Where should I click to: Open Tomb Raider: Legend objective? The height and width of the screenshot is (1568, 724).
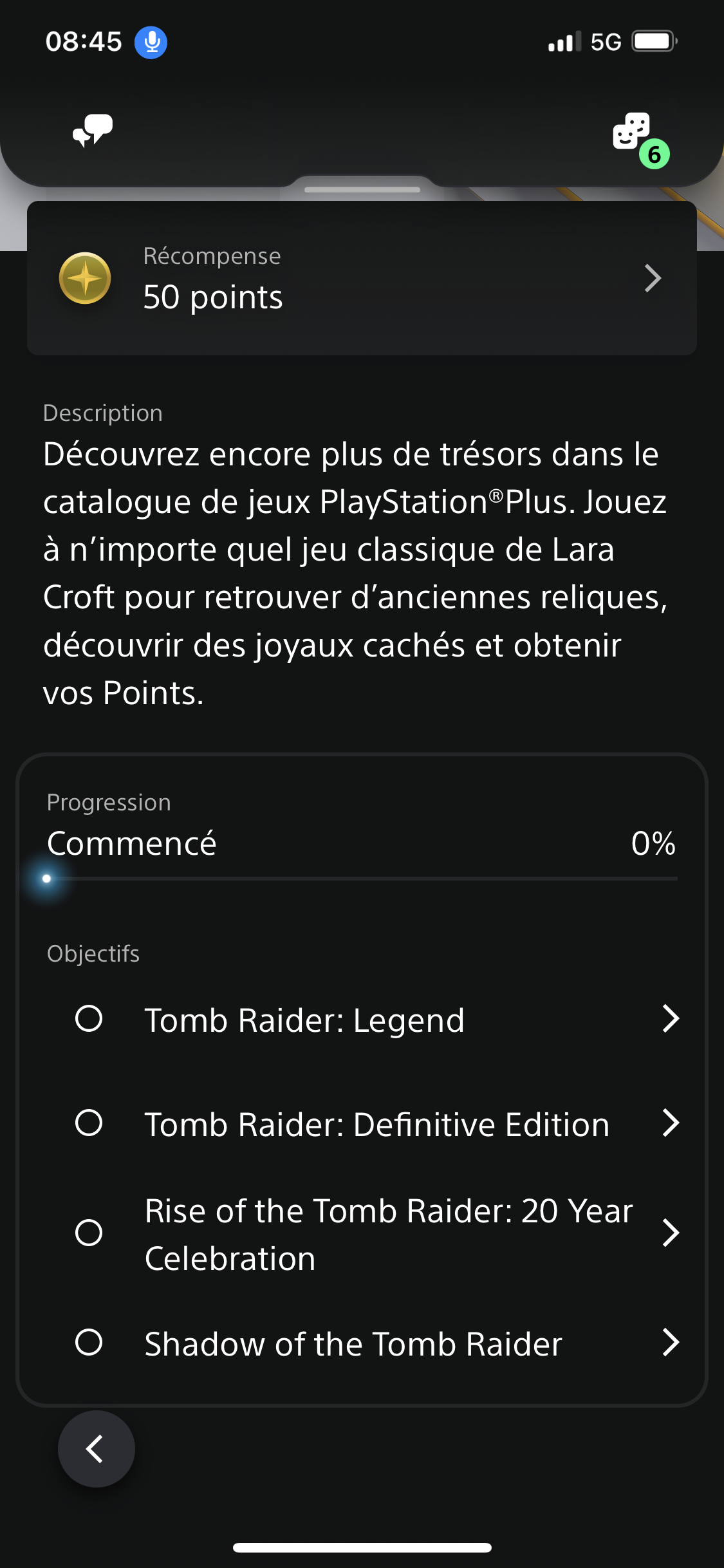point(376,1020)
